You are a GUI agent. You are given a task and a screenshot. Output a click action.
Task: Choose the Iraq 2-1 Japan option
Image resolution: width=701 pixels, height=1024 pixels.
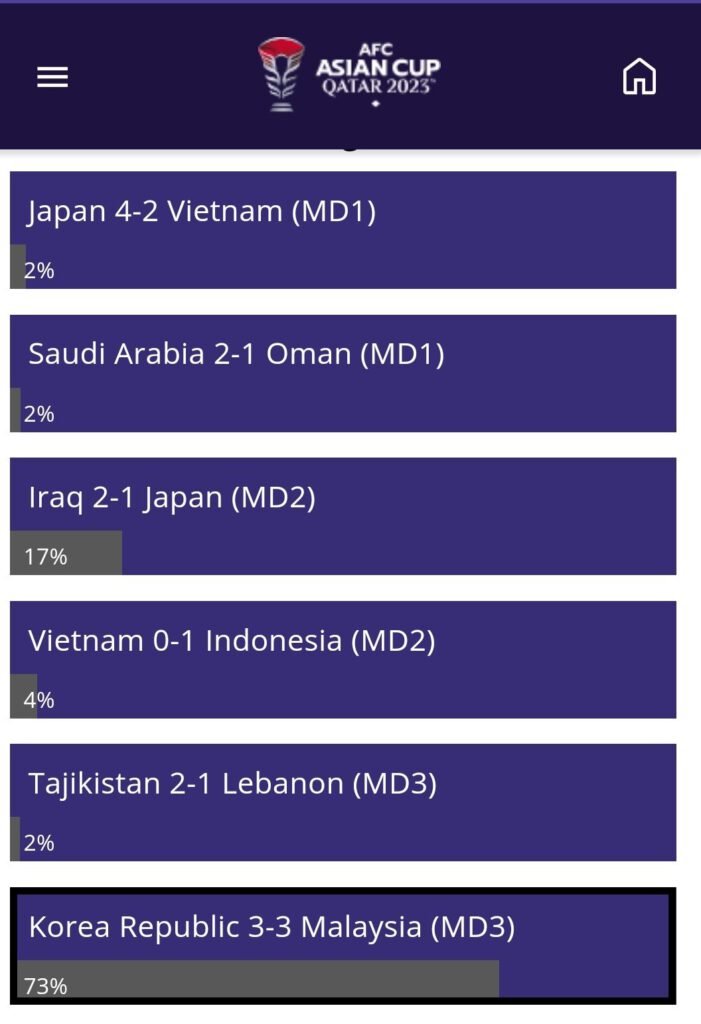[343, 515]
